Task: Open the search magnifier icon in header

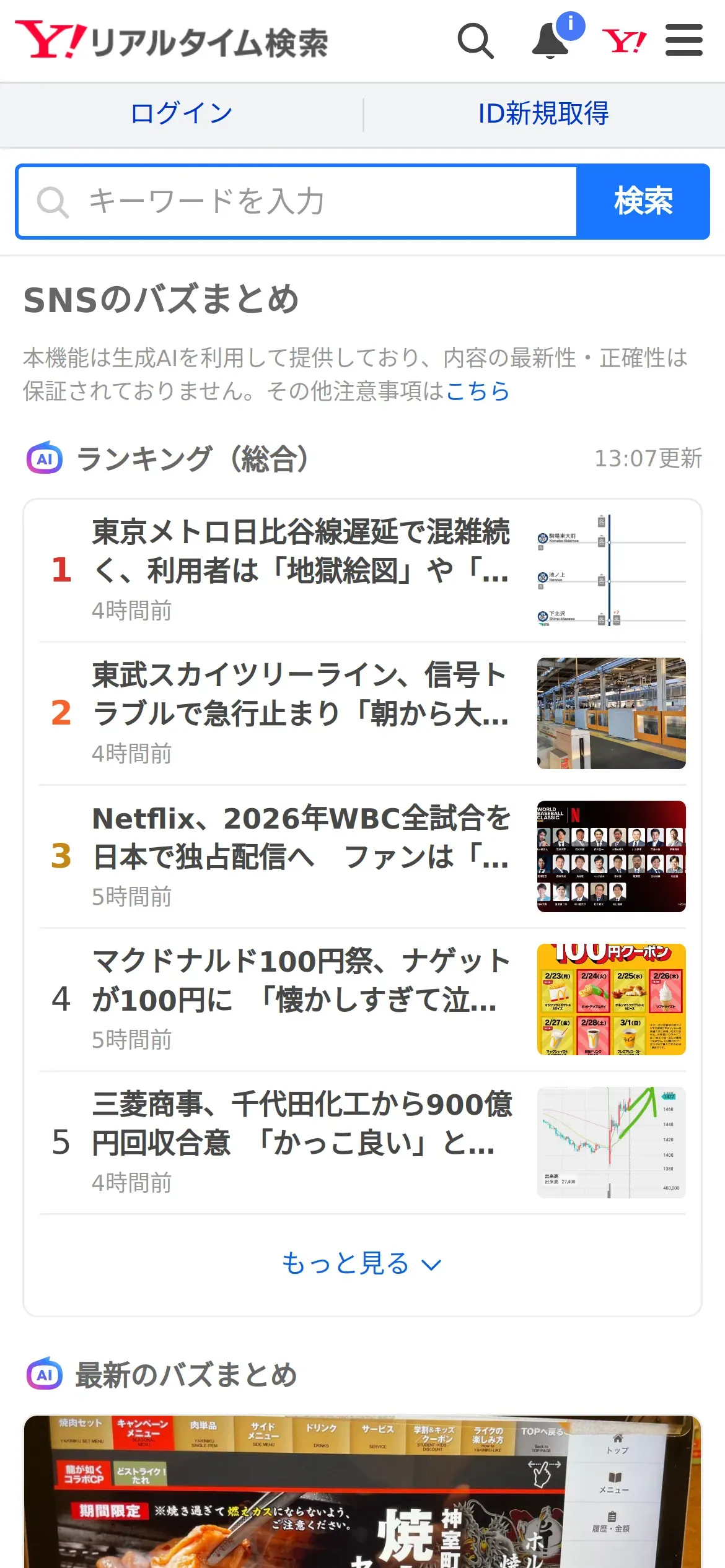Action: click(x=475, y=41)
